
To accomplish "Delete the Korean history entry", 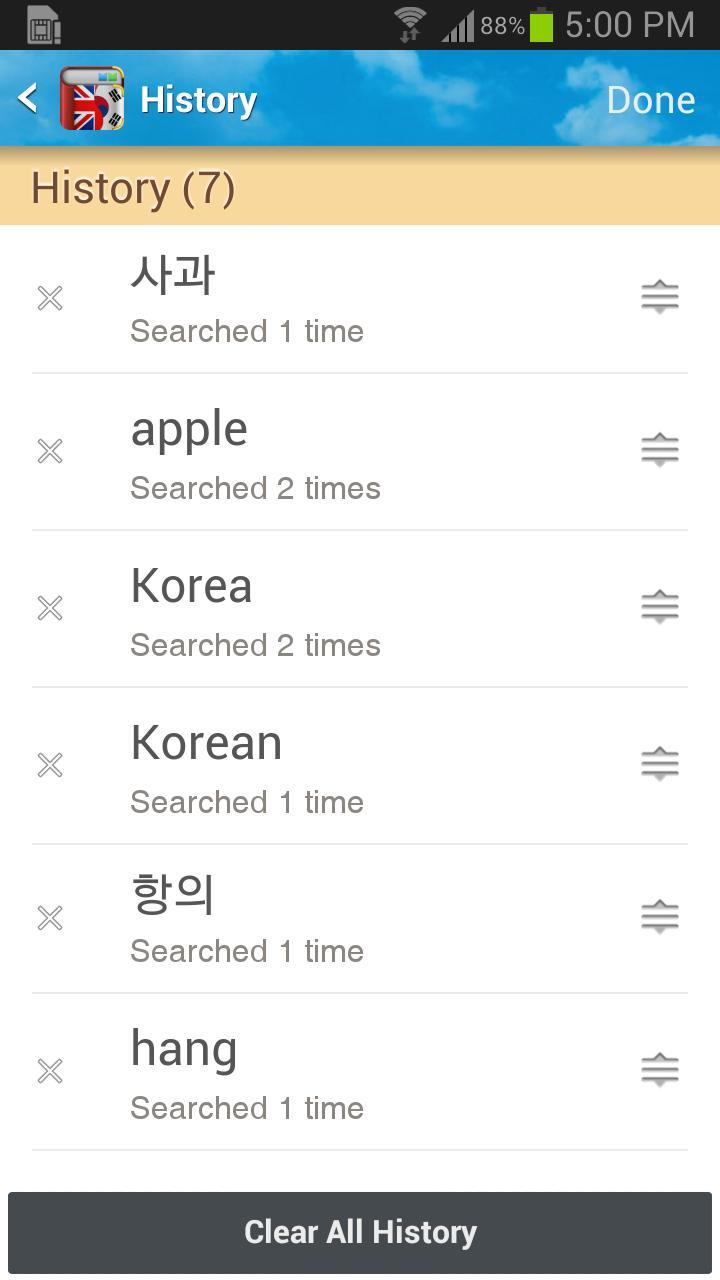I will [x=50, y=765].
